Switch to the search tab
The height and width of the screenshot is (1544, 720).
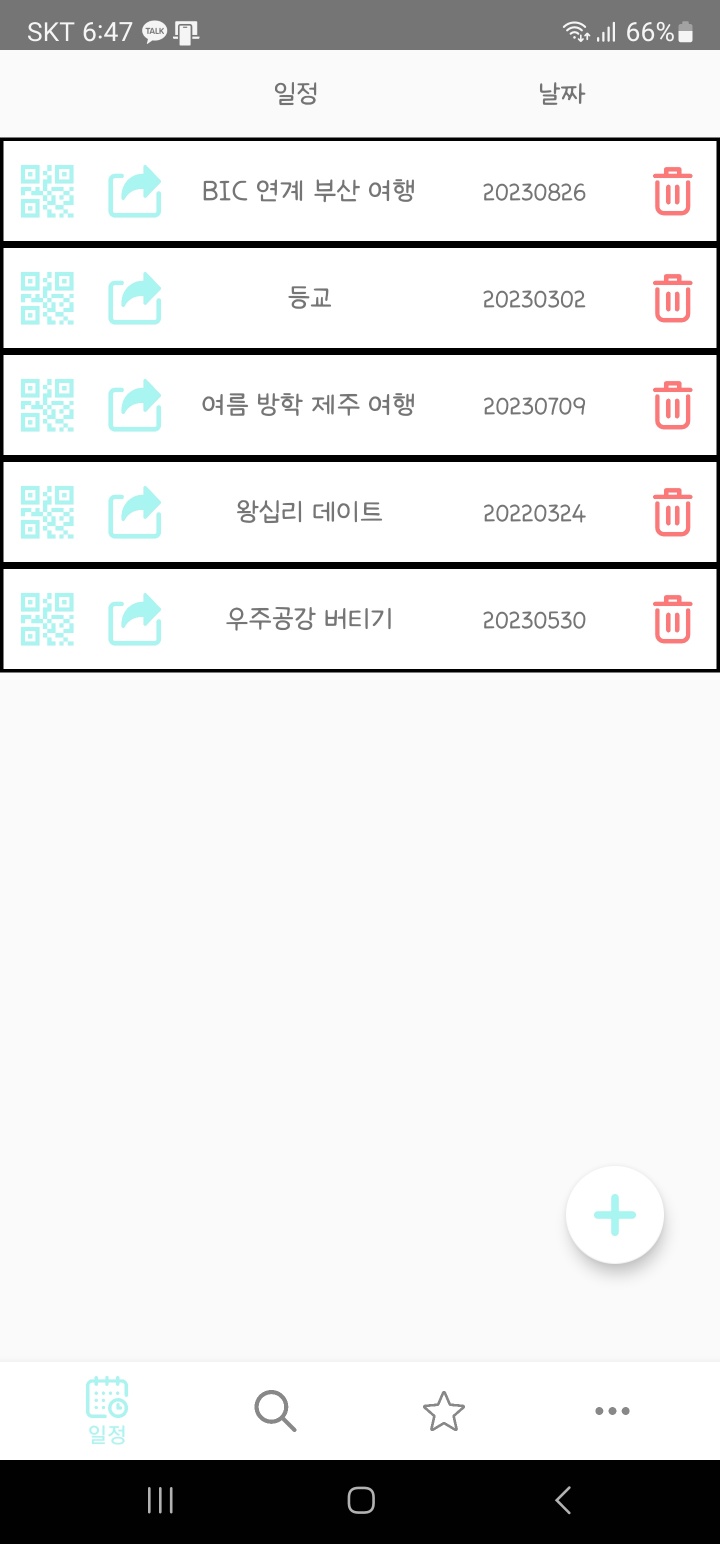275,1411
